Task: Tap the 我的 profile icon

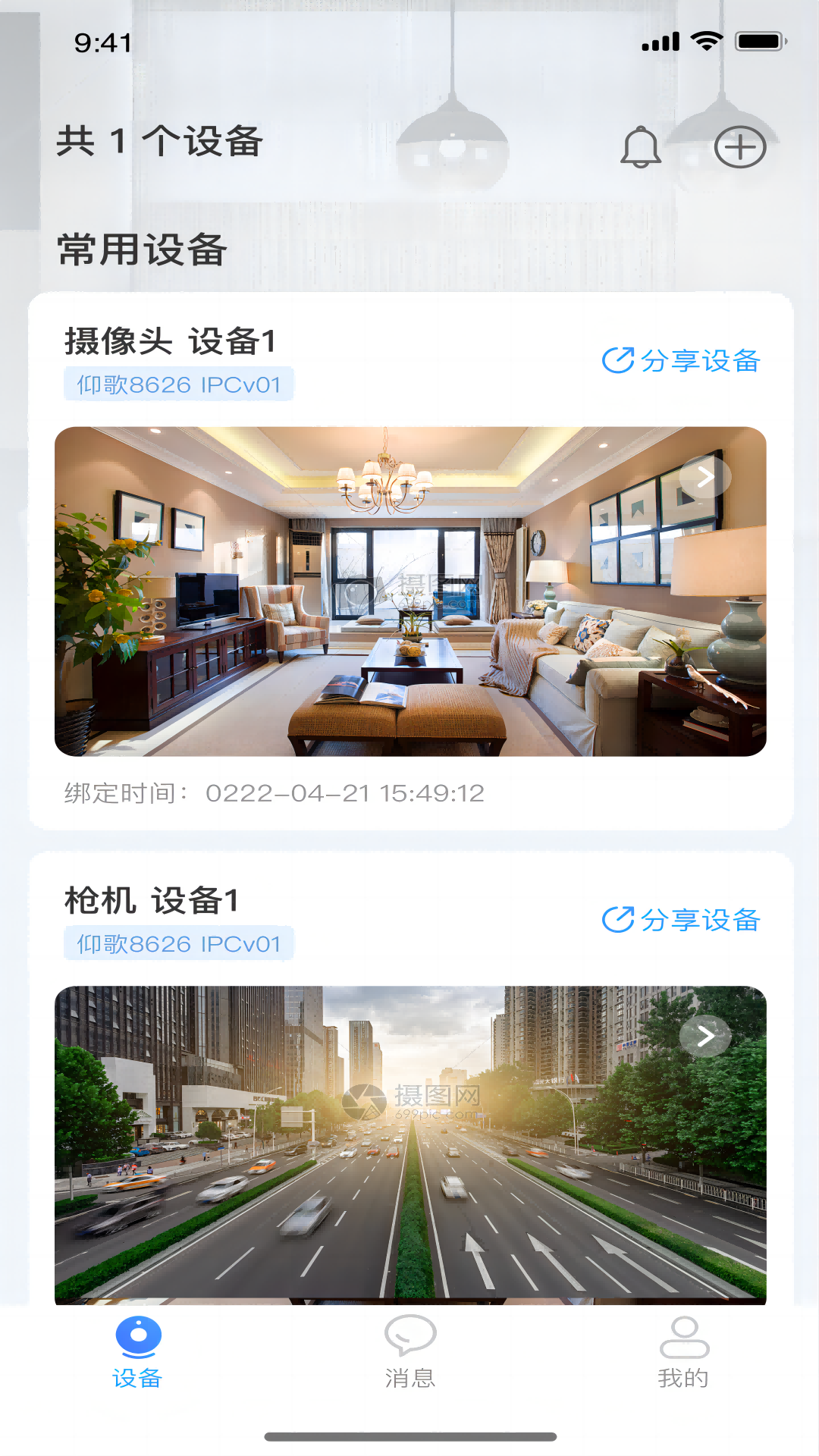Action: 685,1336
